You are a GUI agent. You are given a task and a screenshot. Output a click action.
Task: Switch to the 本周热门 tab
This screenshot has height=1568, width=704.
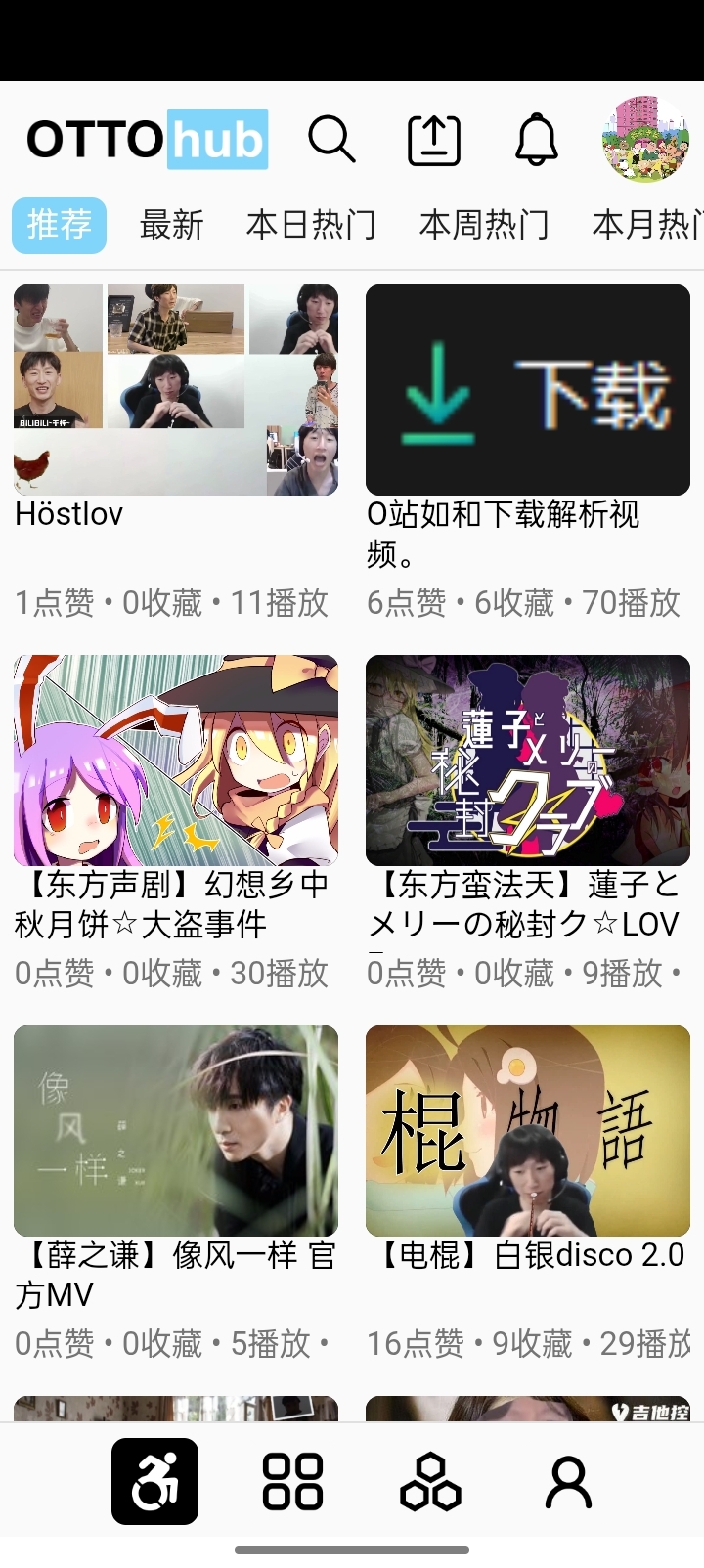click(484, 225)
